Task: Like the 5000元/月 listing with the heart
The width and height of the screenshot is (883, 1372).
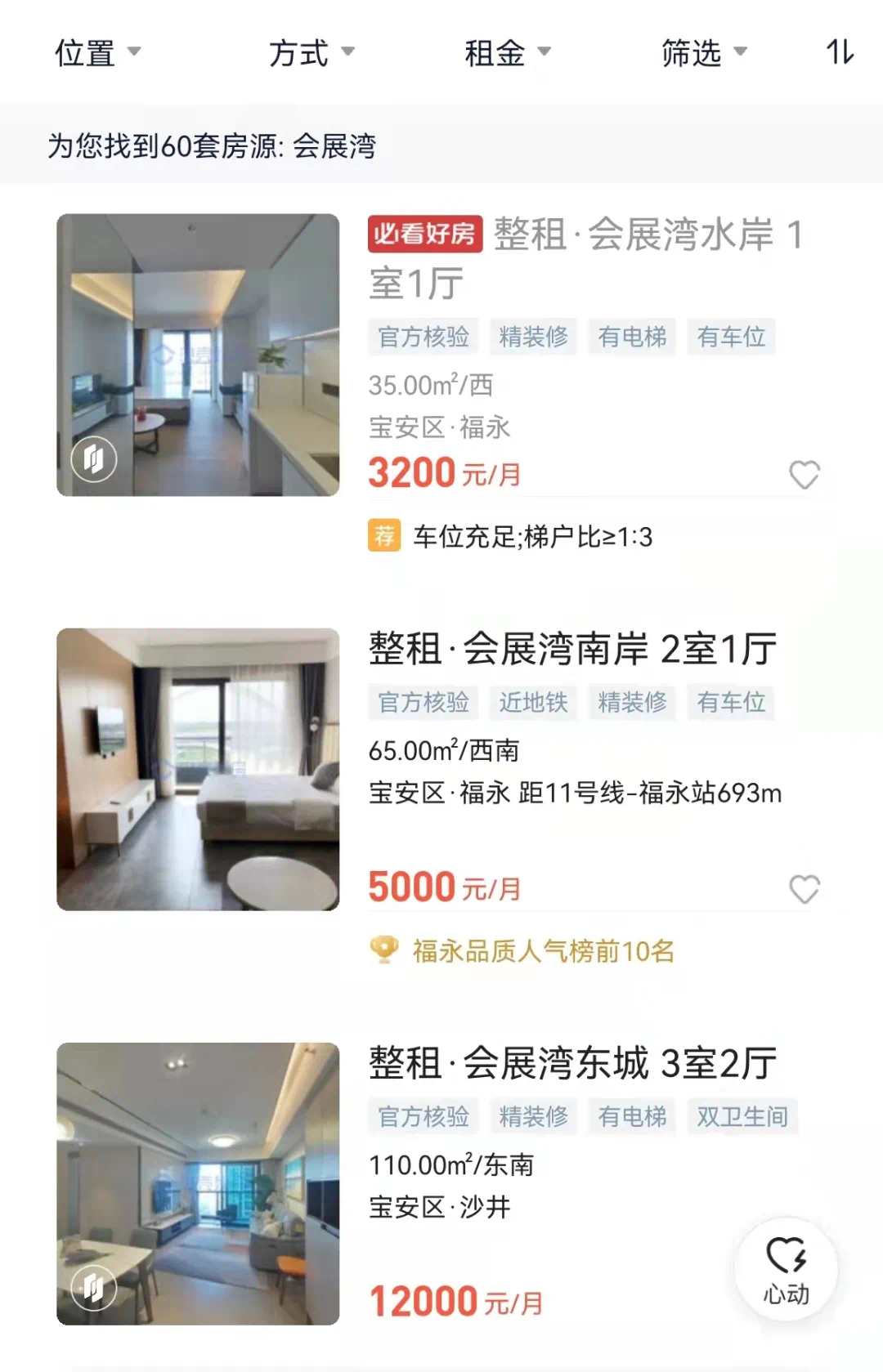Action: click(804, 889)
